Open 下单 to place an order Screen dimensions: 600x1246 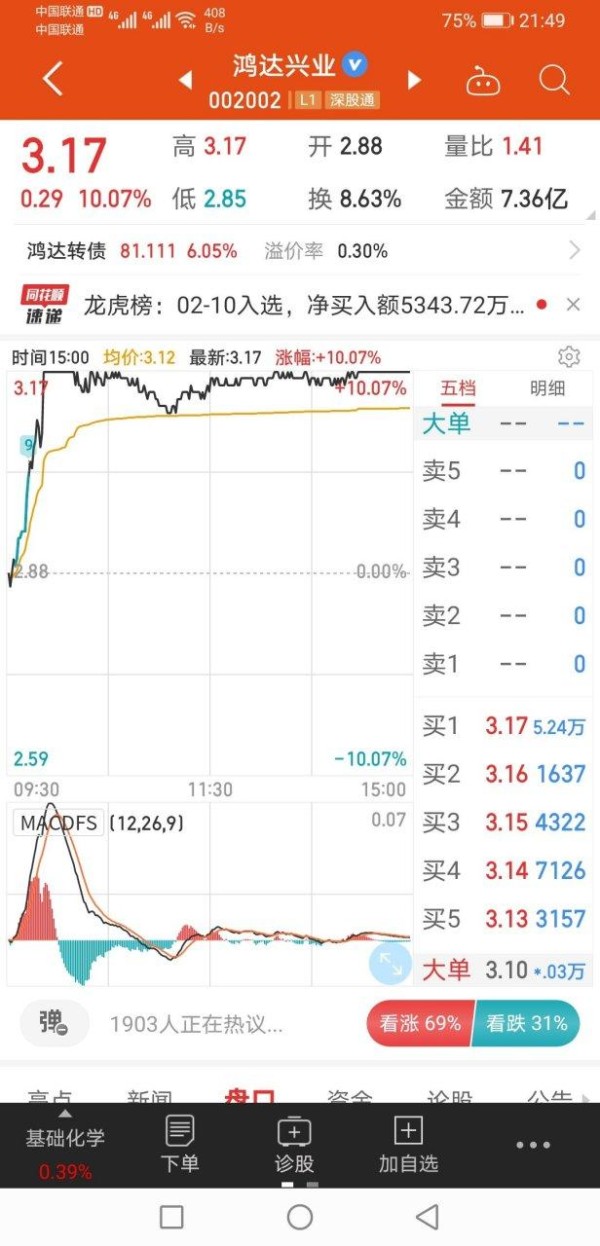point(180,1145)
